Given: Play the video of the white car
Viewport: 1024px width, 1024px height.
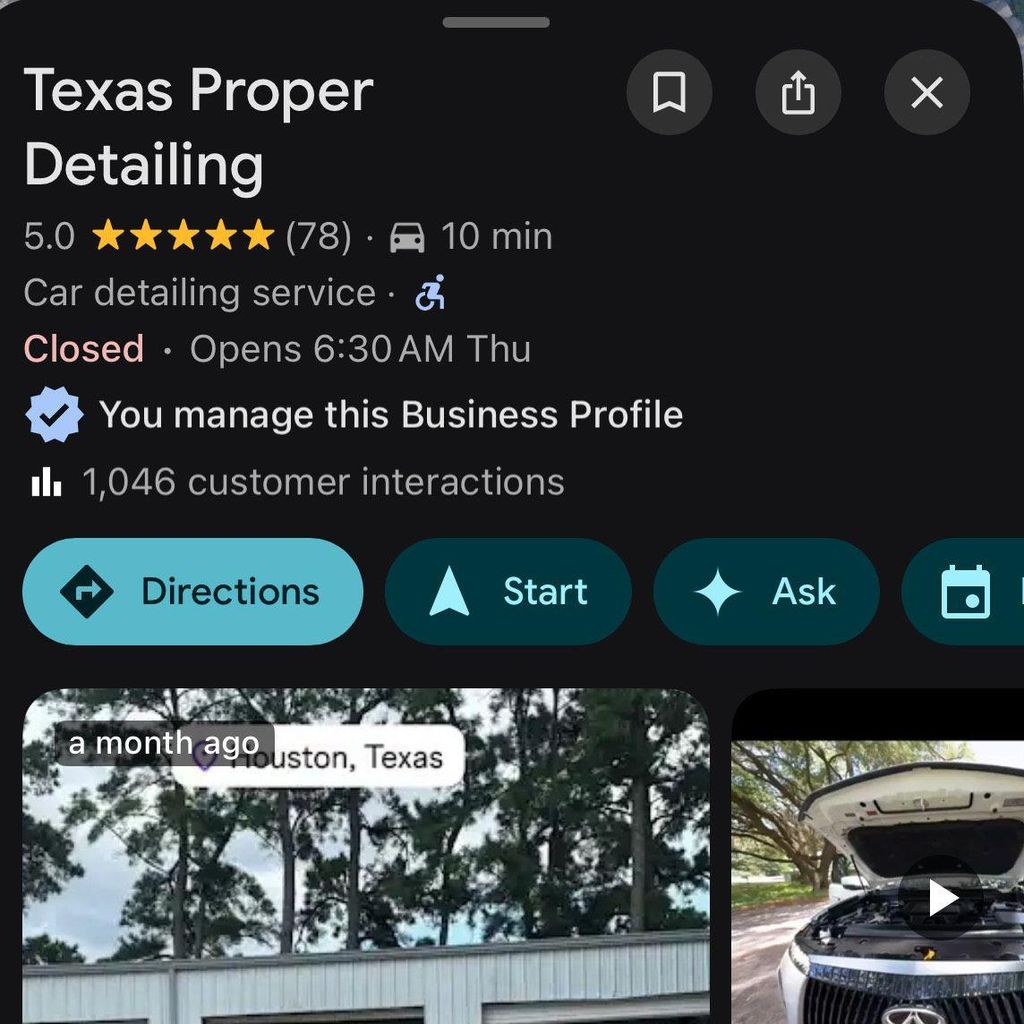Looking at the screenshot, I should tap(941, 897).
